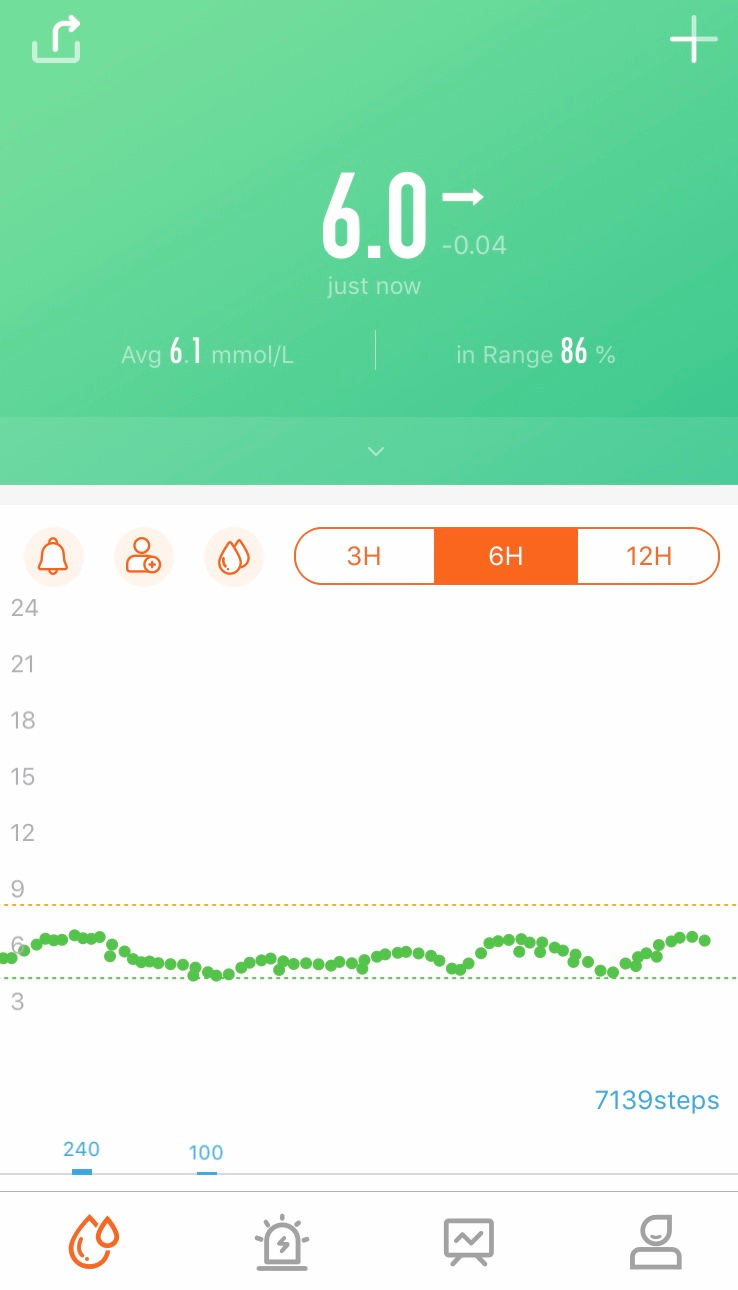Open the alarm siren tab
The height and width of the screenshot is (1290, 738).
tap(283, 1241)
